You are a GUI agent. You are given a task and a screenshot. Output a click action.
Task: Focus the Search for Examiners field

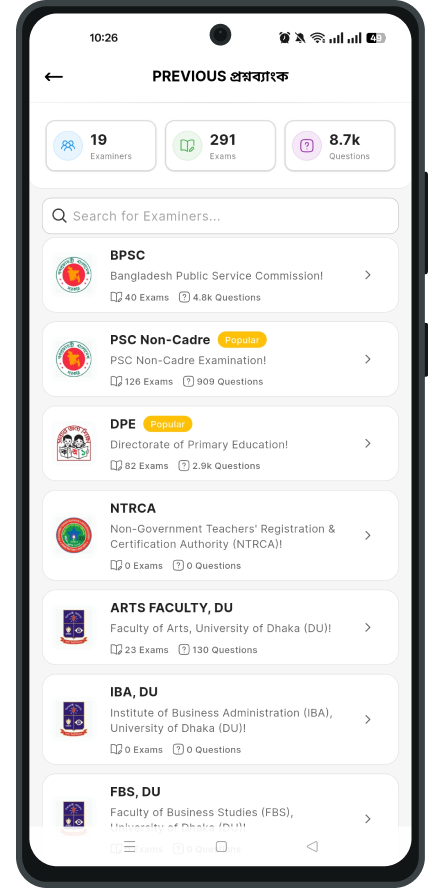point(220,216)
